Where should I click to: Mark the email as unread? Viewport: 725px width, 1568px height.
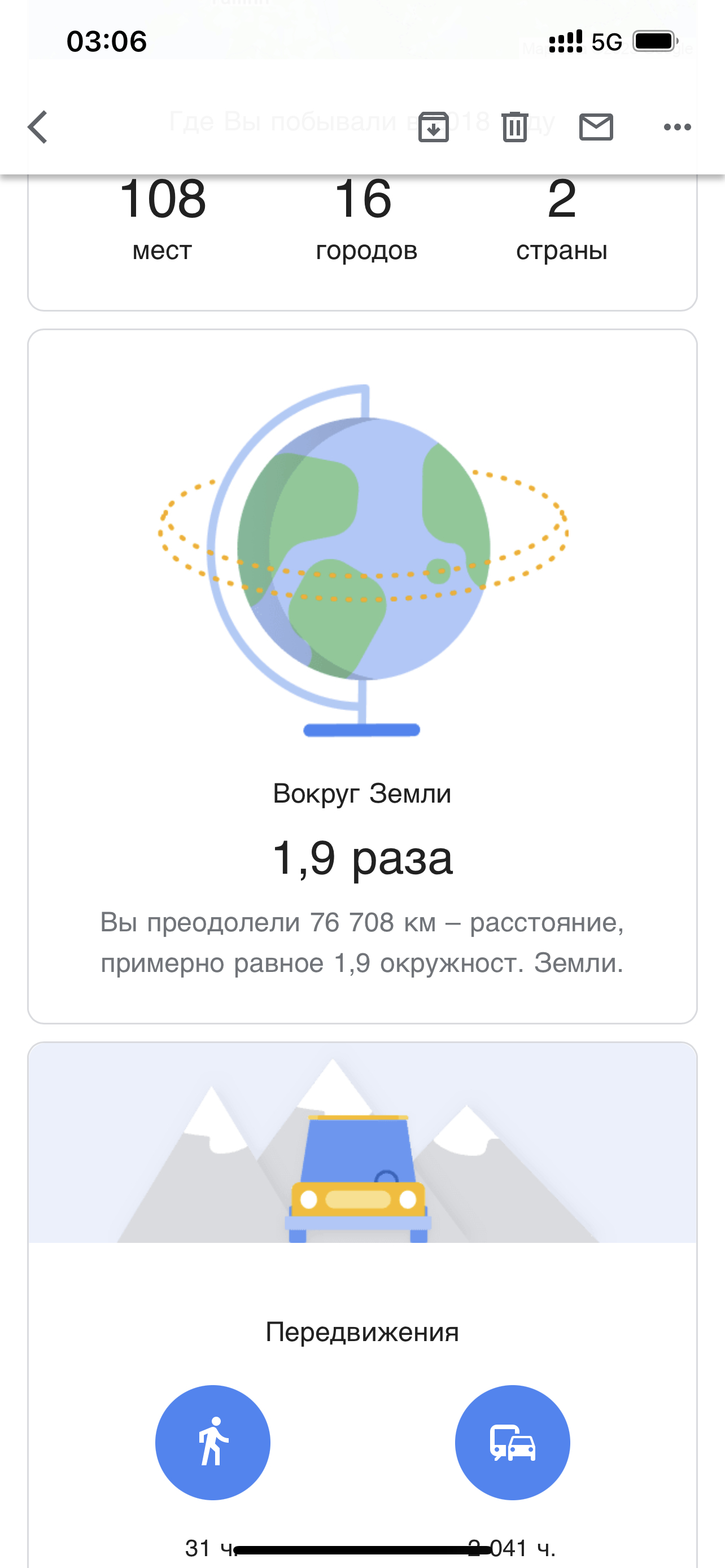pyautogui.click(x=595, y=127)
